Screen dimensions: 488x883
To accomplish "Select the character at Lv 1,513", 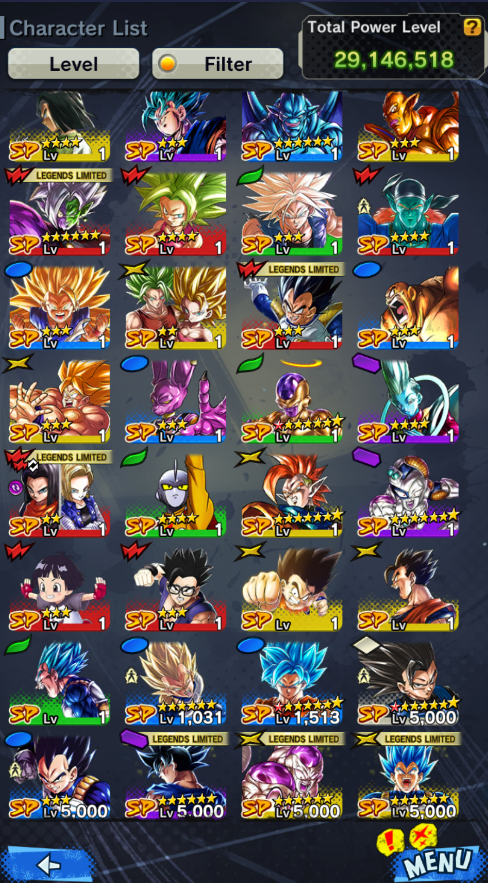I will click(292, 683).
